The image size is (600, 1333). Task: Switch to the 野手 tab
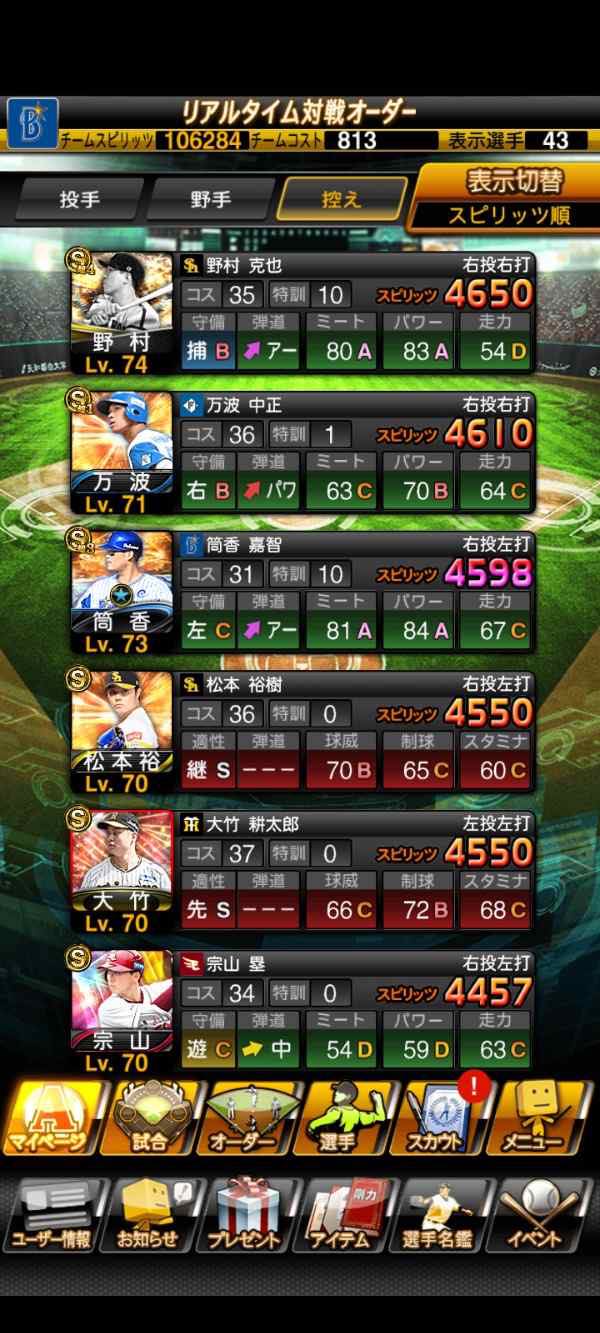pyautogui.click(x=210, y=199)
